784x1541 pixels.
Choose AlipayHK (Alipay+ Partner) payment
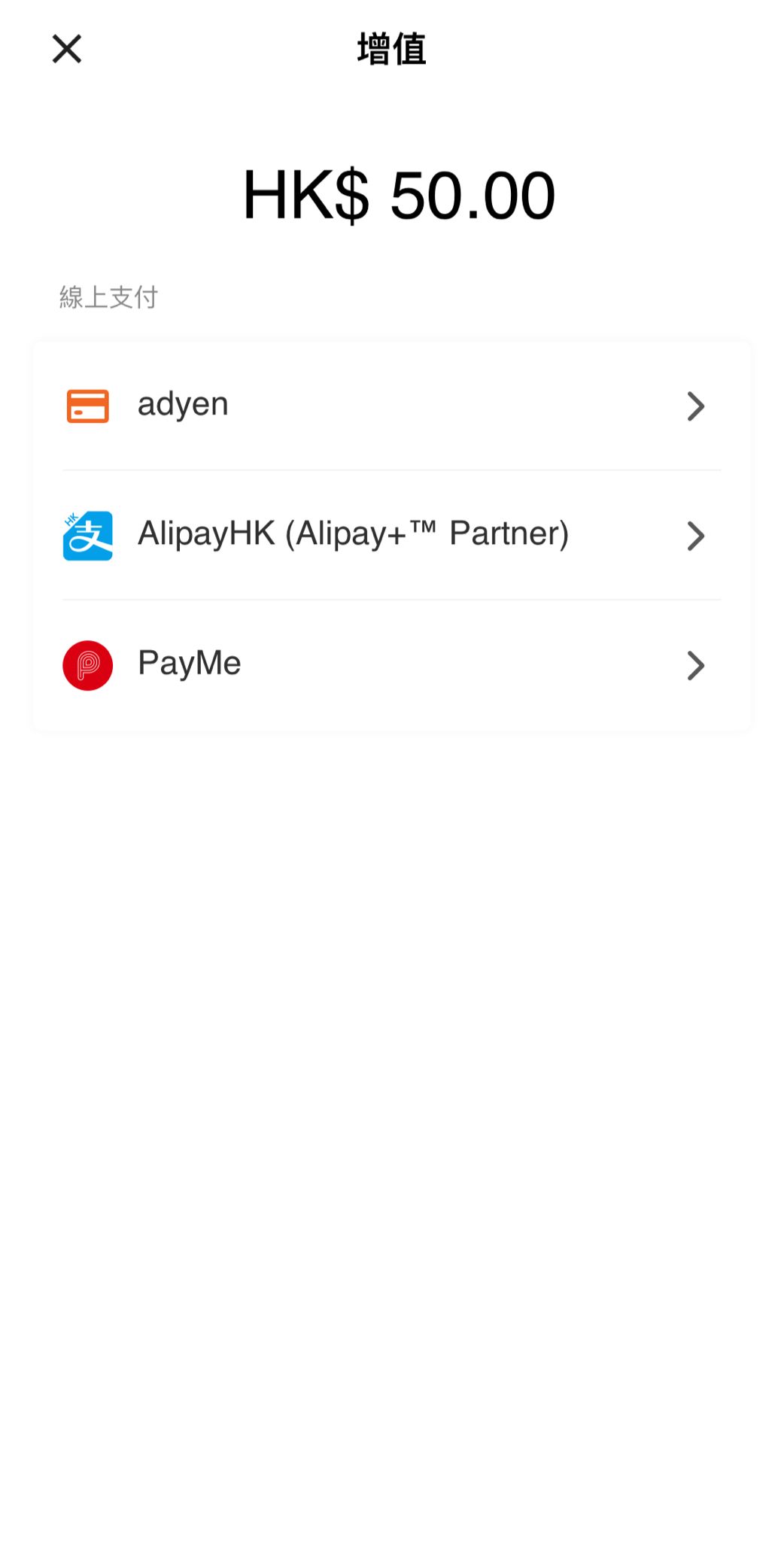(390, 535)
